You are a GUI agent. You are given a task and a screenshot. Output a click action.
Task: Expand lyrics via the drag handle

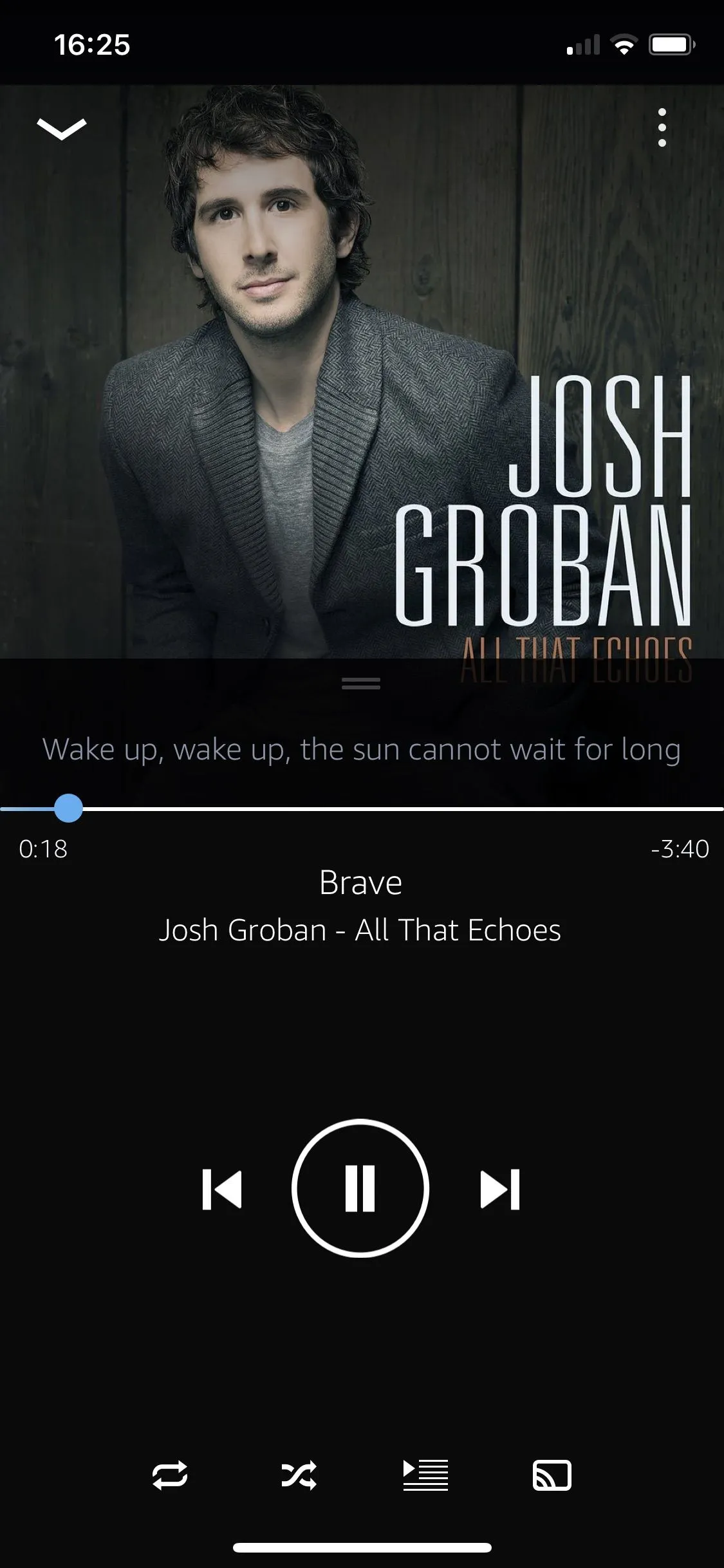click(361, 684)
